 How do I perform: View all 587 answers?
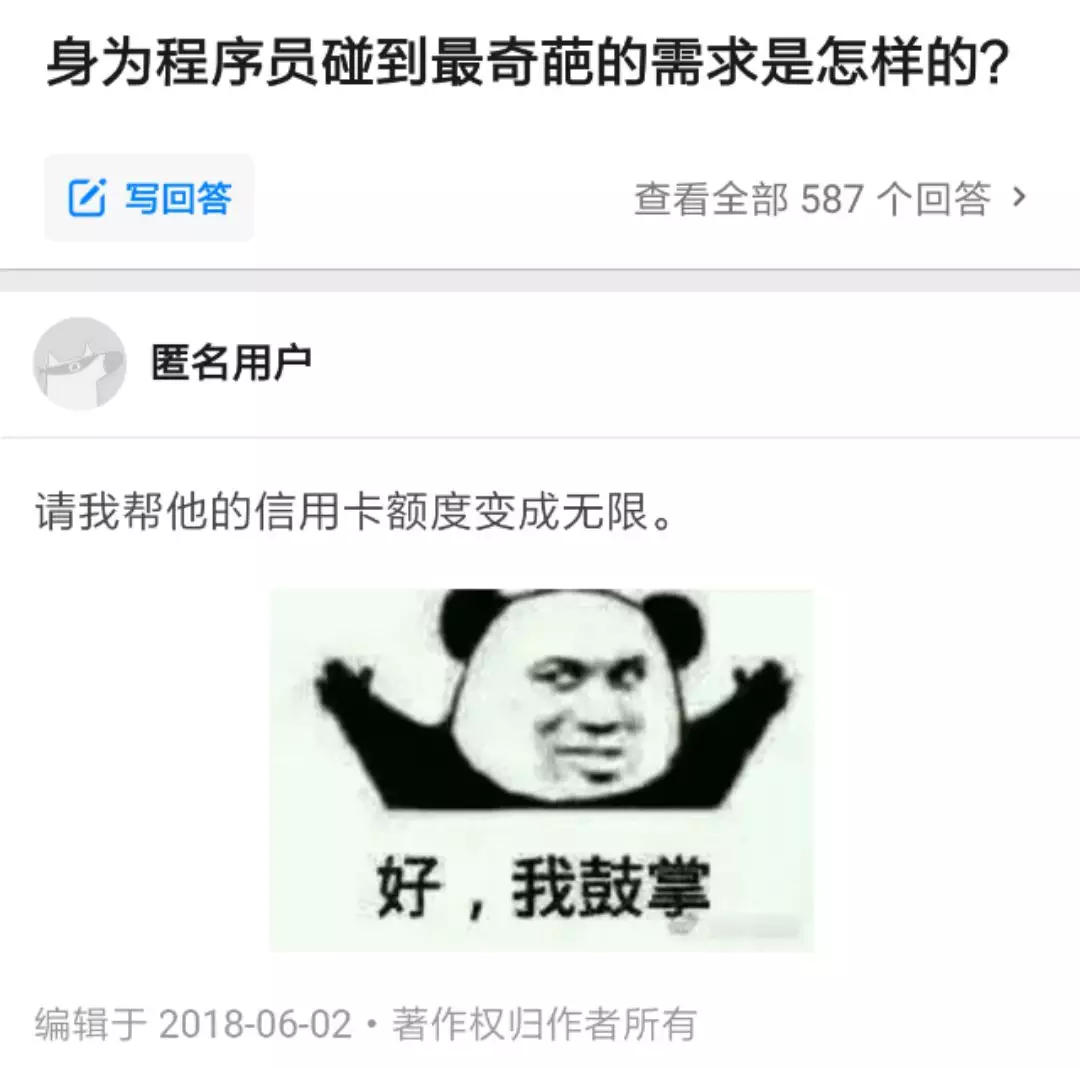(830, 199)
